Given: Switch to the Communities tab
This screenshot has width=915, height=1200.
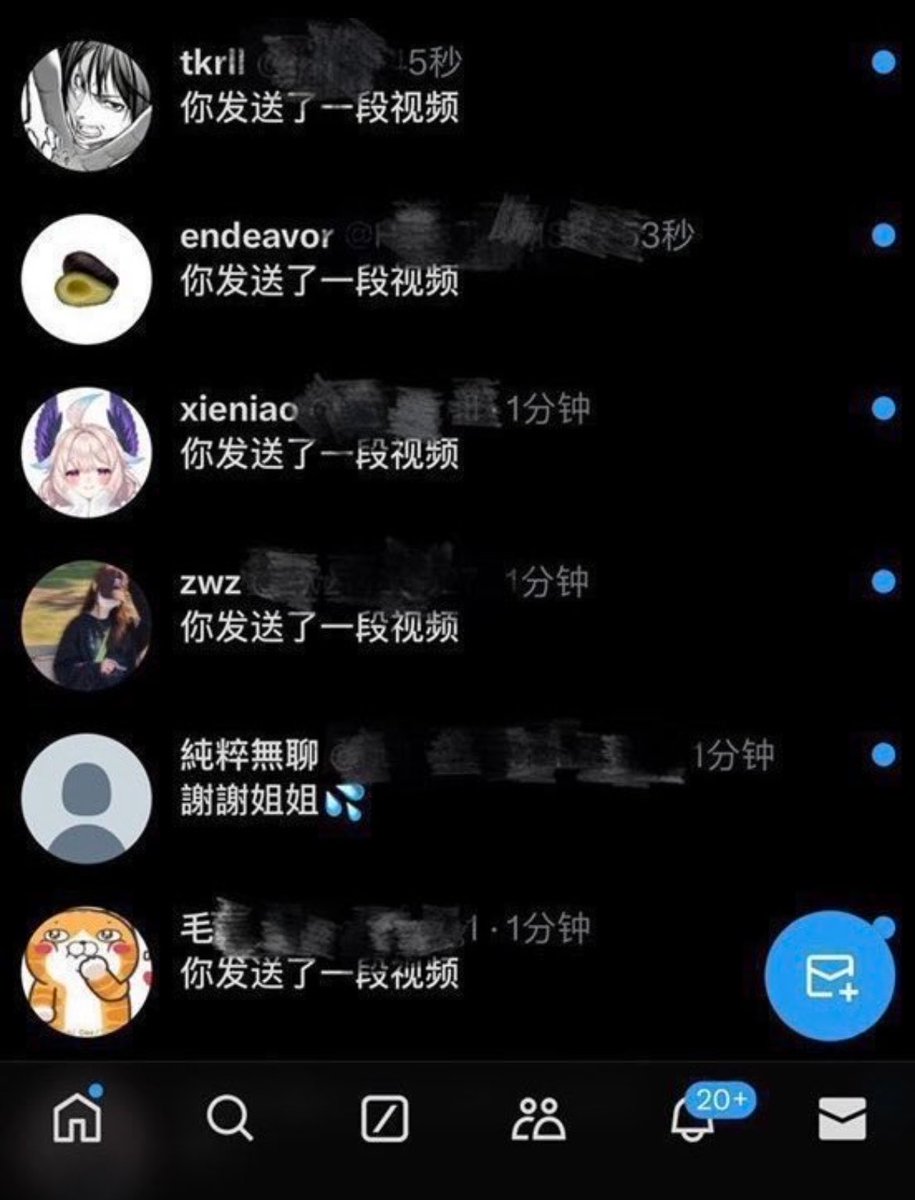Looking at the screenshot, I should click(538, 1118).
